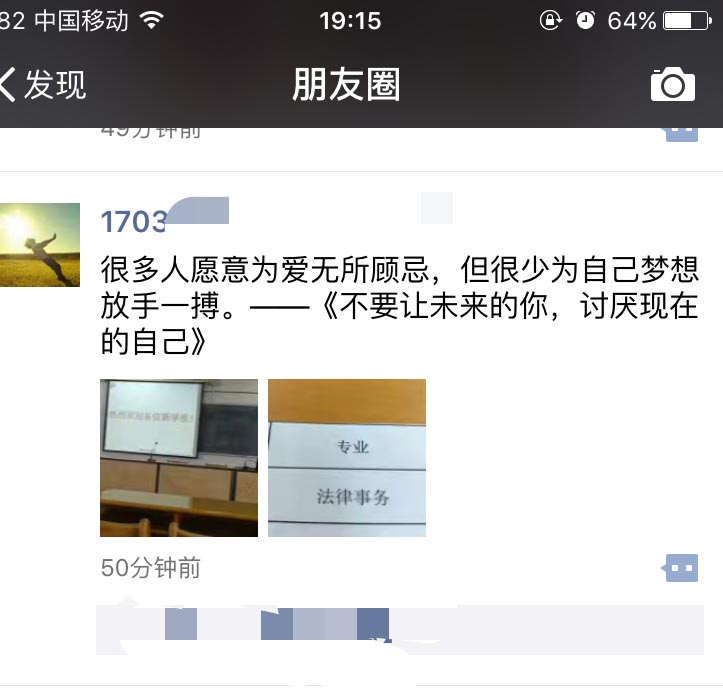Viewport: 723px width, 699px height.
Task: Go back to the 发现 page
Action: pos(44,85)
